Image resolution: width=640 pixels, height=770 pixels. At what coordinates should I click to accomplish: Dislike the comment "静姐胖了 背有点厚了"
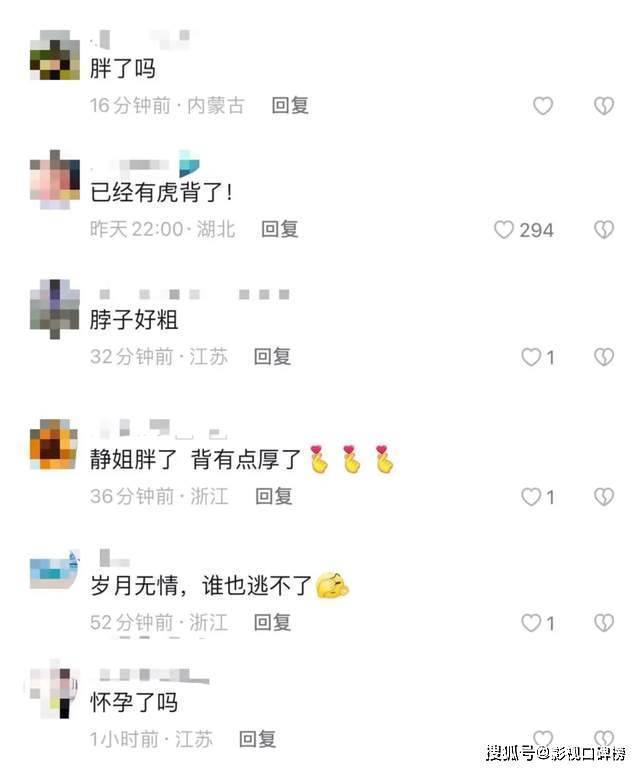tap(604, 497)
